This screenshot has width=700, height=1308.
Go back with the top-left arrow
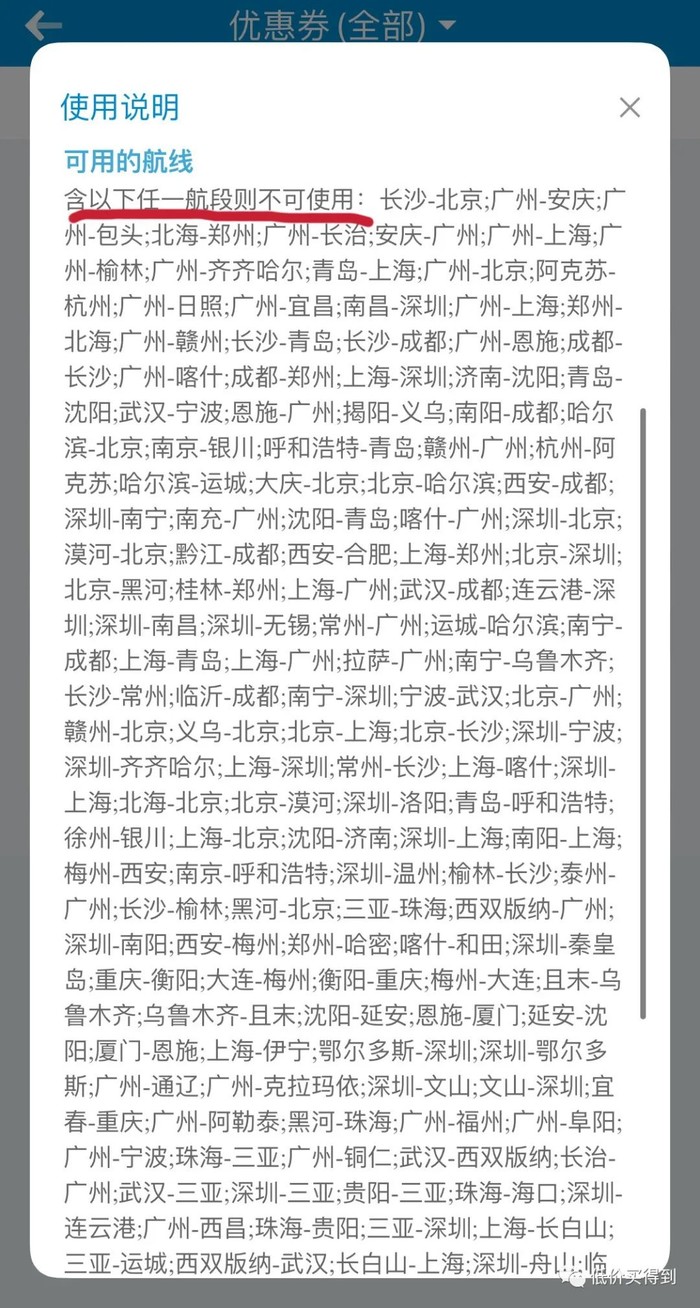pos(44,24)
